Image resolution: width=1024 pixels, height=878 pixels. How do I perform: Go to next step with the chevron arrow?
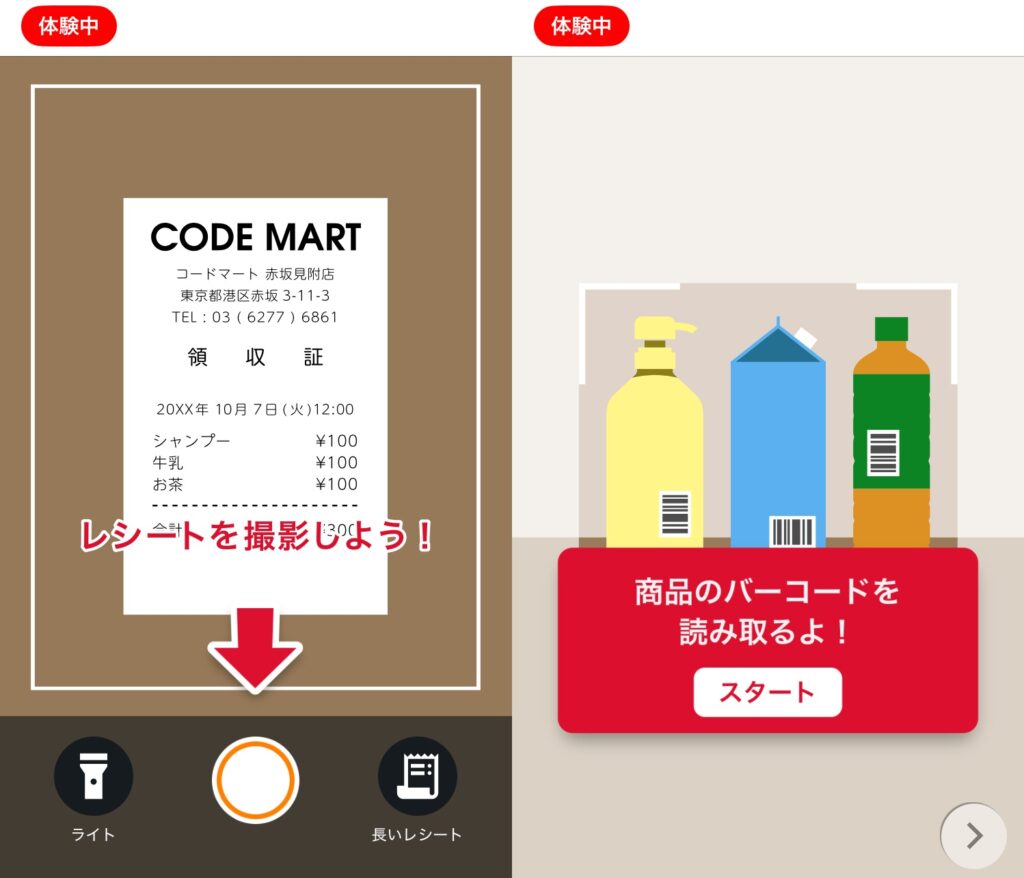973,835
